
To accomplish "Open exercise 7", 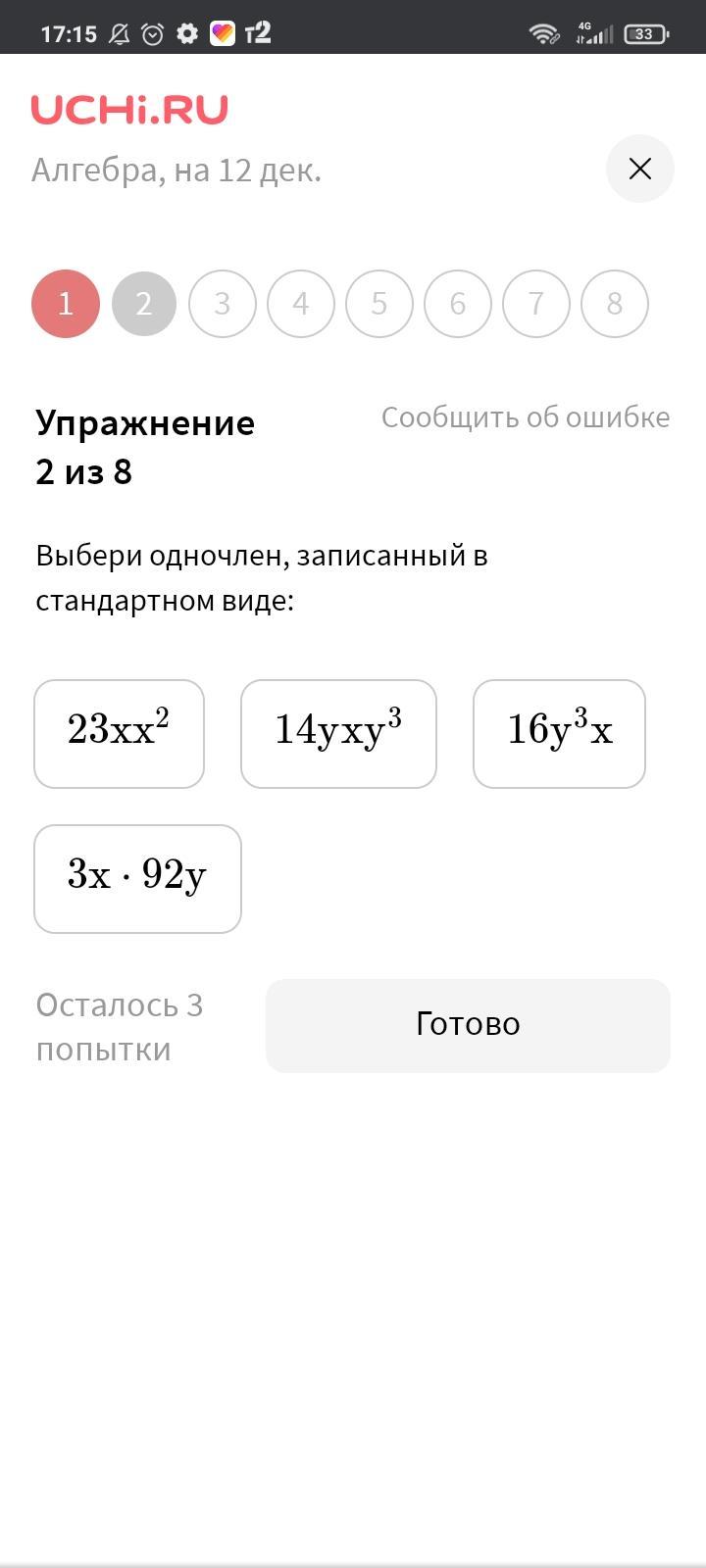I will click(536, 304).
